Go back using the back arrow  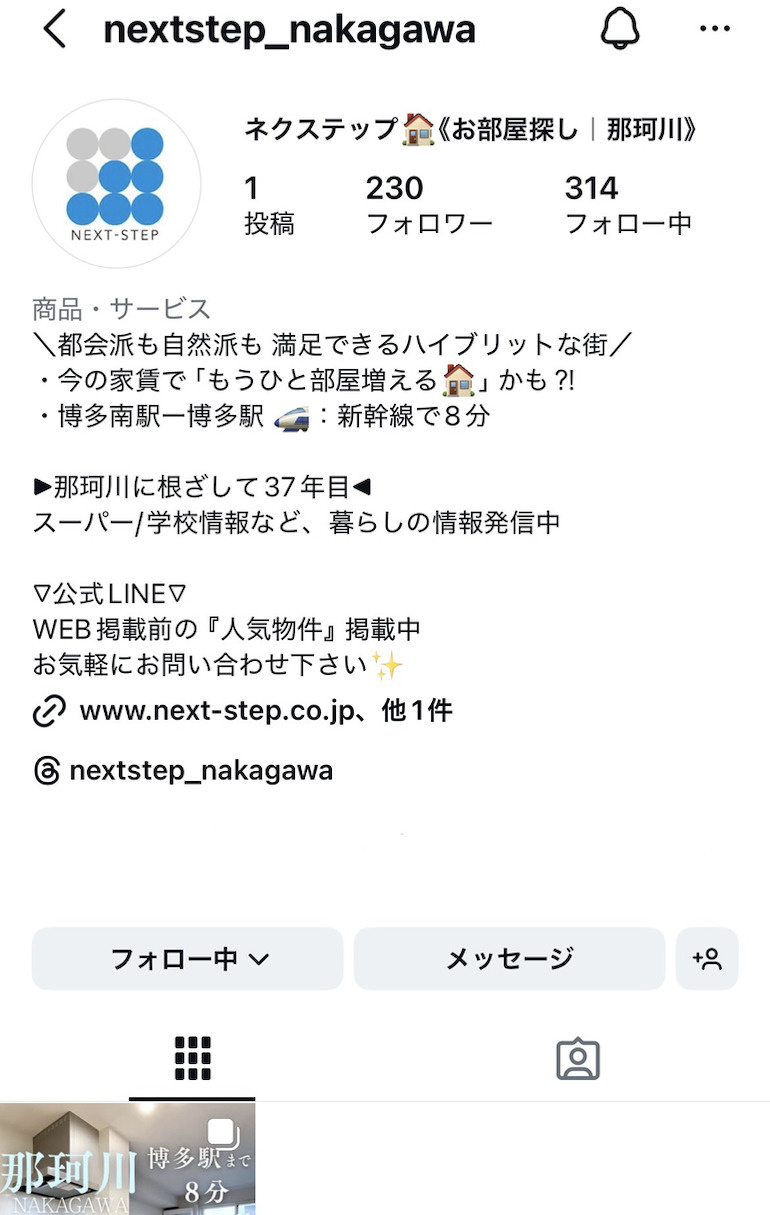[54, 30]
